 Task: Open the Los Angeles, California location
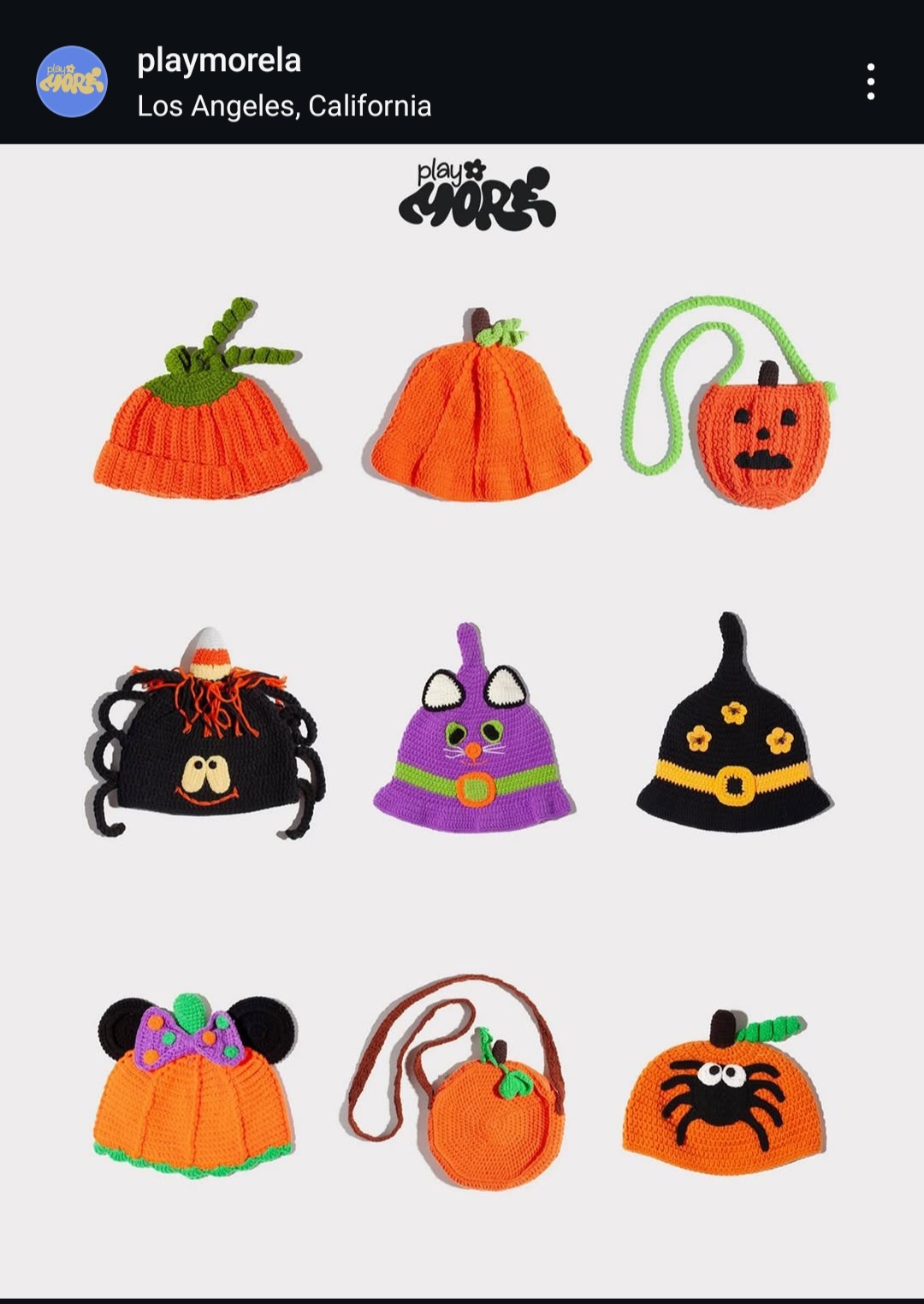click(284, 106)
